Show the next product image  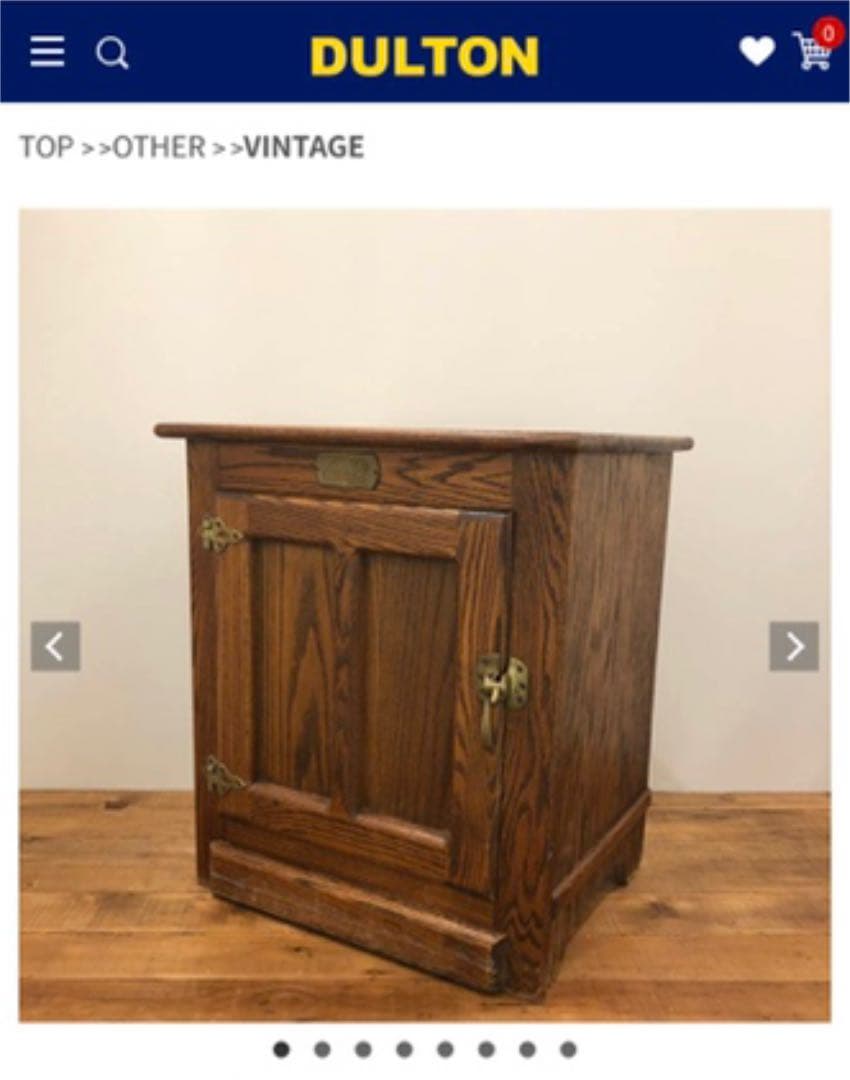[x=794, y=646]
